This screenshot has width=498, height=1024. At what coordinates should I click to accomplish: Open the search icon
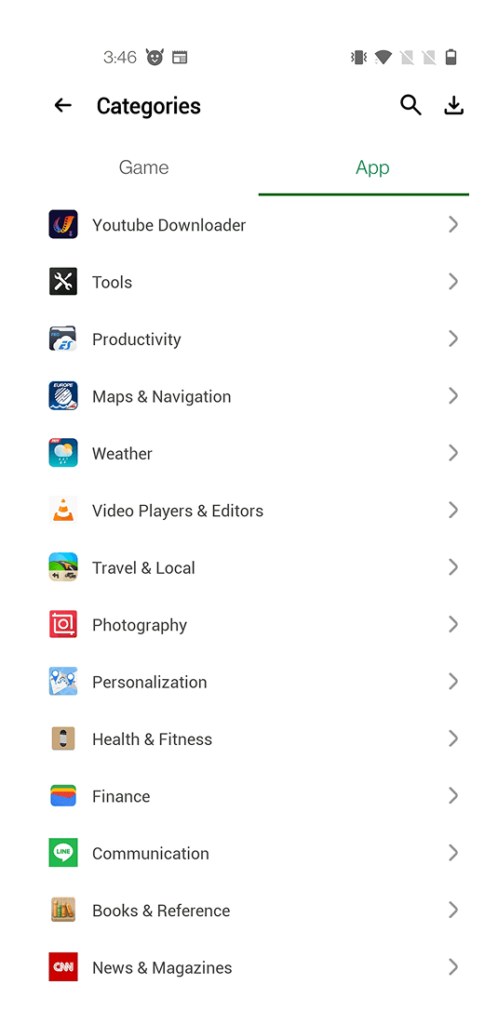click(x=411, y=105)
